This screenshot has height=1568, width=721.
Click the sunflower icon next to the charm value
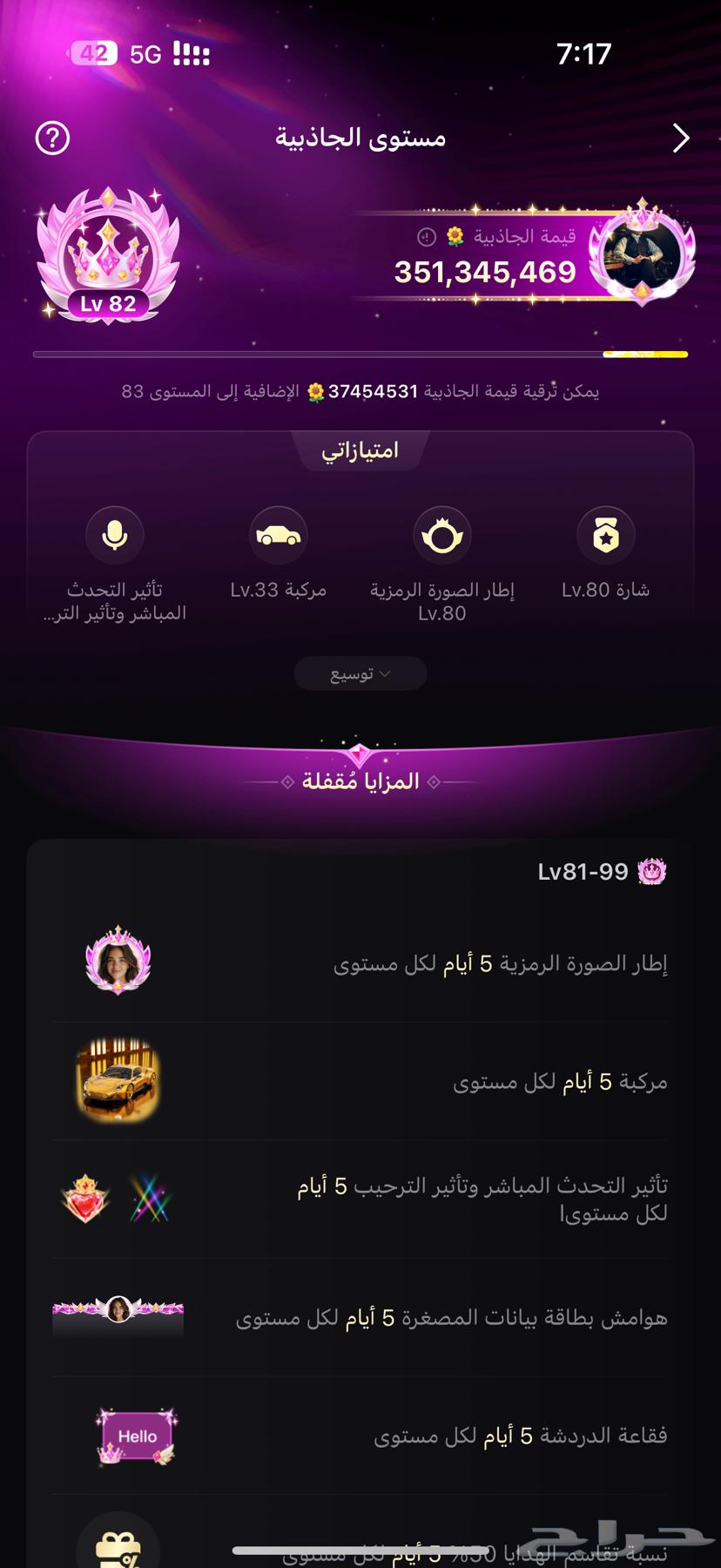pyautogui.click(x=455, y=237)
